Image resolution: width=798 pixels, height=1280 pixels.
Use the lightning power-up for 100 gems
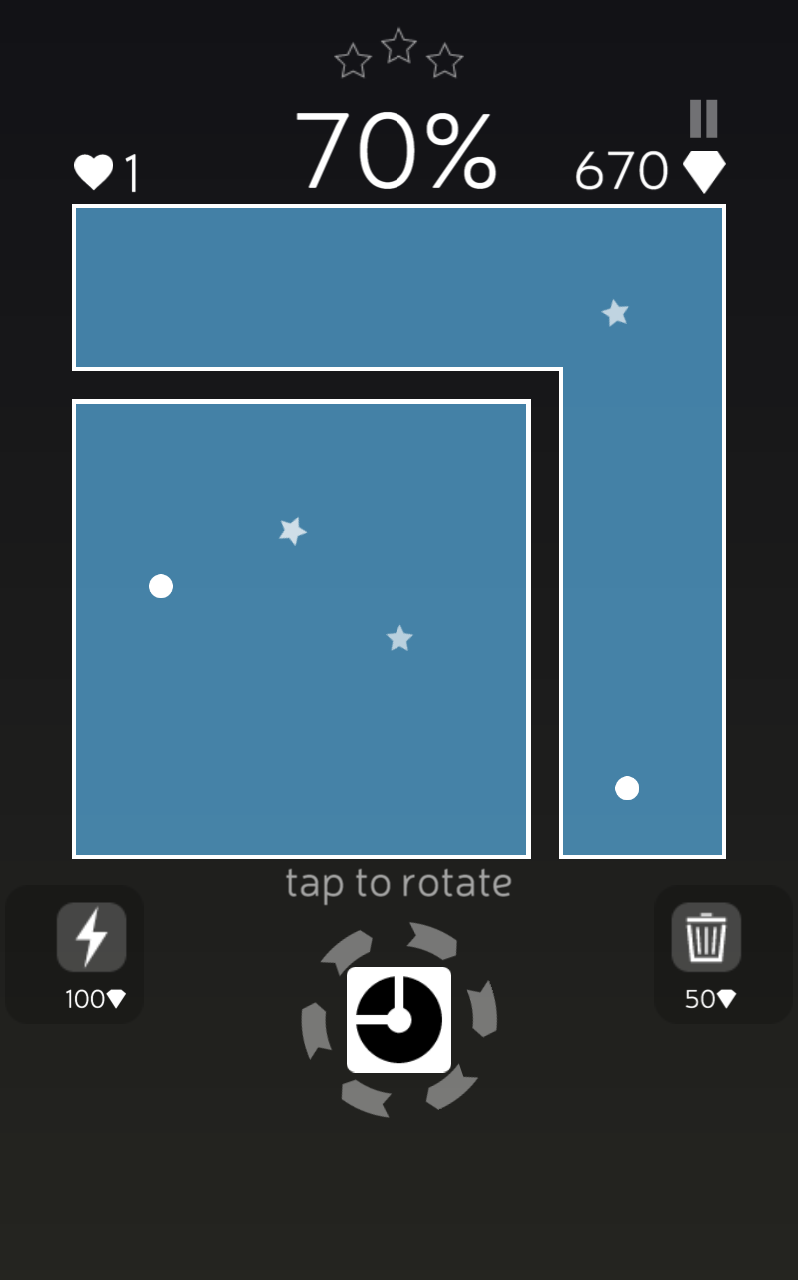pos(91,938)
